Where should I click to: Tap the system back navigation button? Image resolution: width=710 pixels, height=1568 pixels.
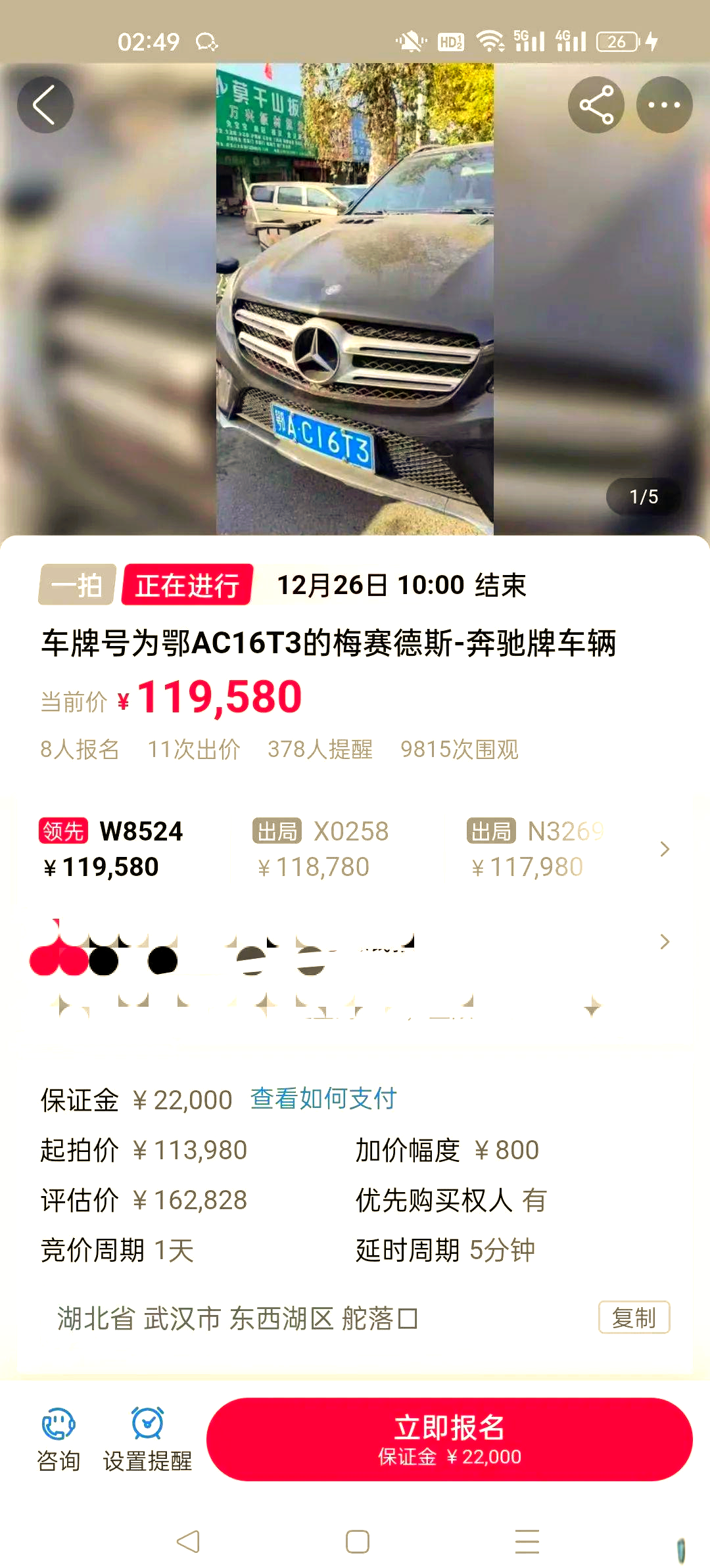click(188, 1542)
